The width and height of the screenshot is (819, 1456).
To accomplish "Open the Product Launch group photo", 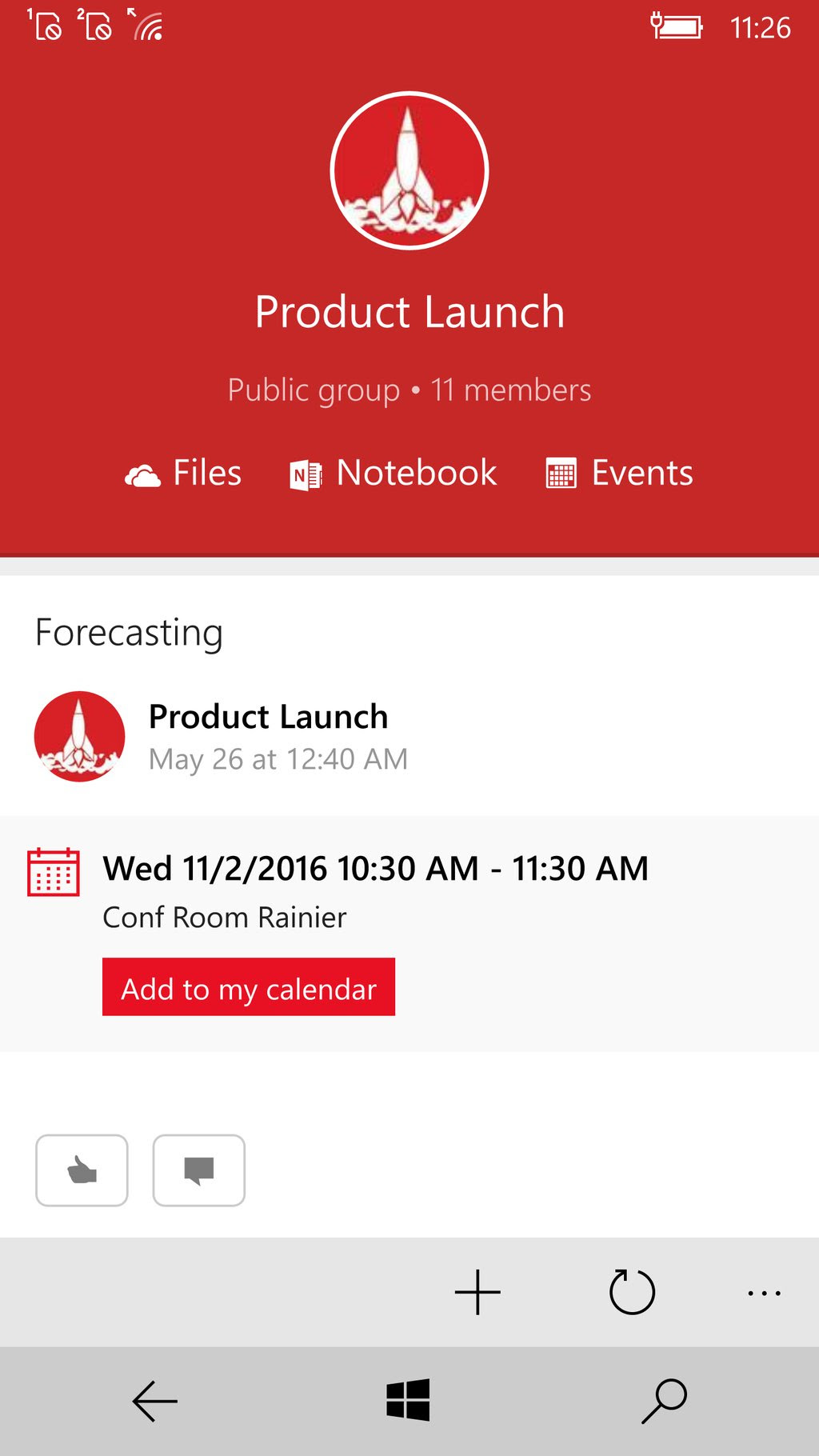I will point(409,170).
